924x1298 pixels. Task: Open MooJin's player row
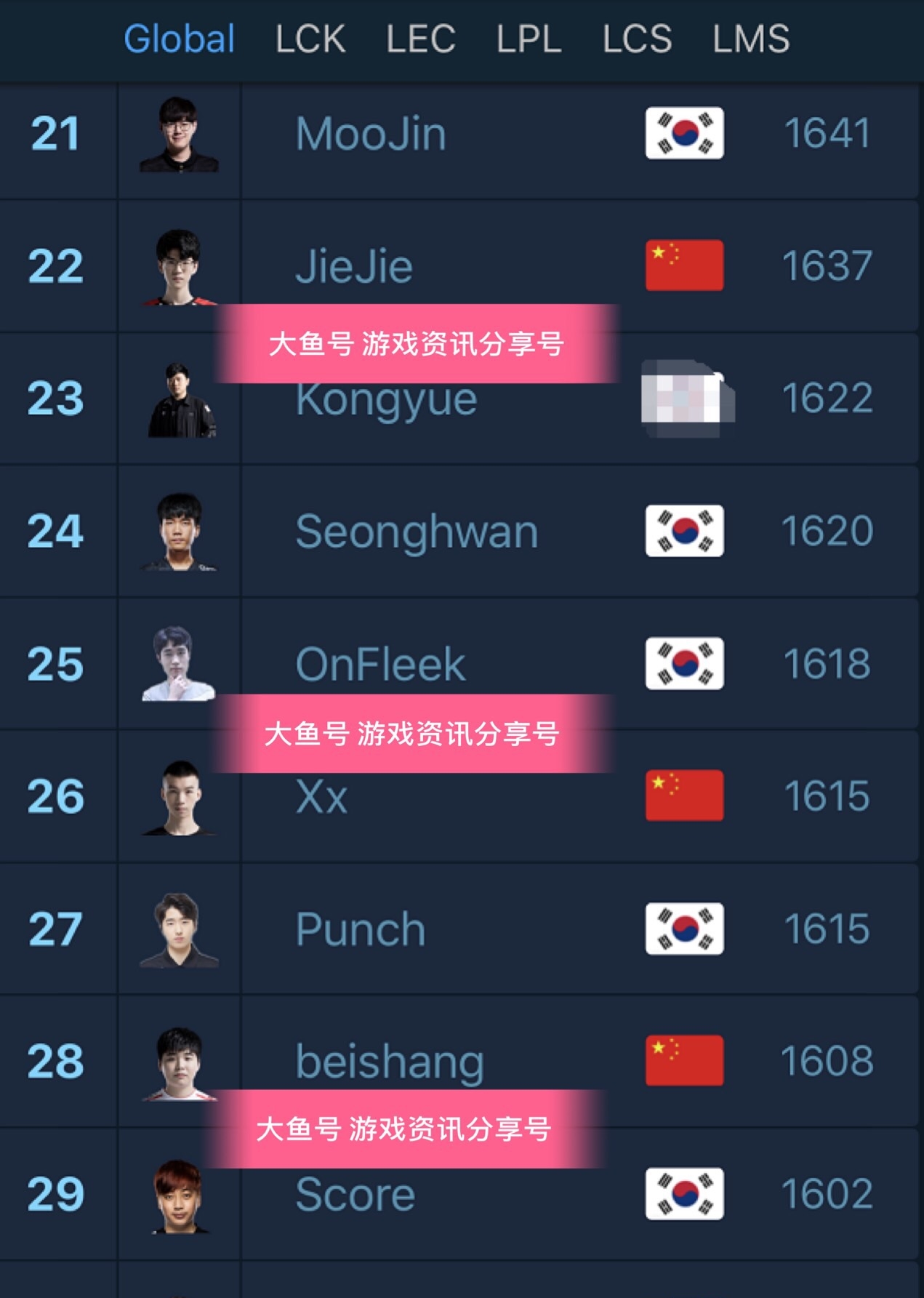coord(371,135)
